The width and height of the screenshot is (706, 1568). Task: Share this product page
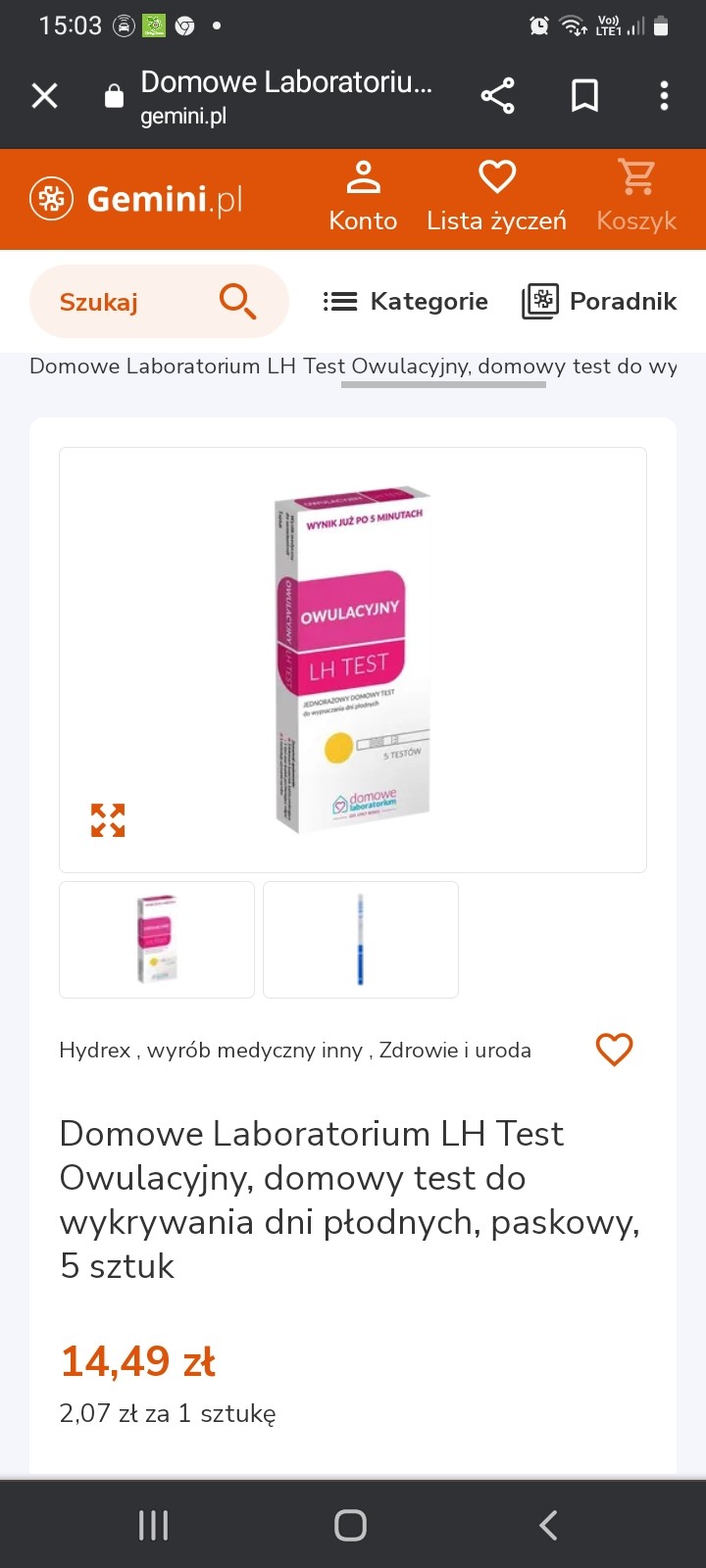pos(497,96)
